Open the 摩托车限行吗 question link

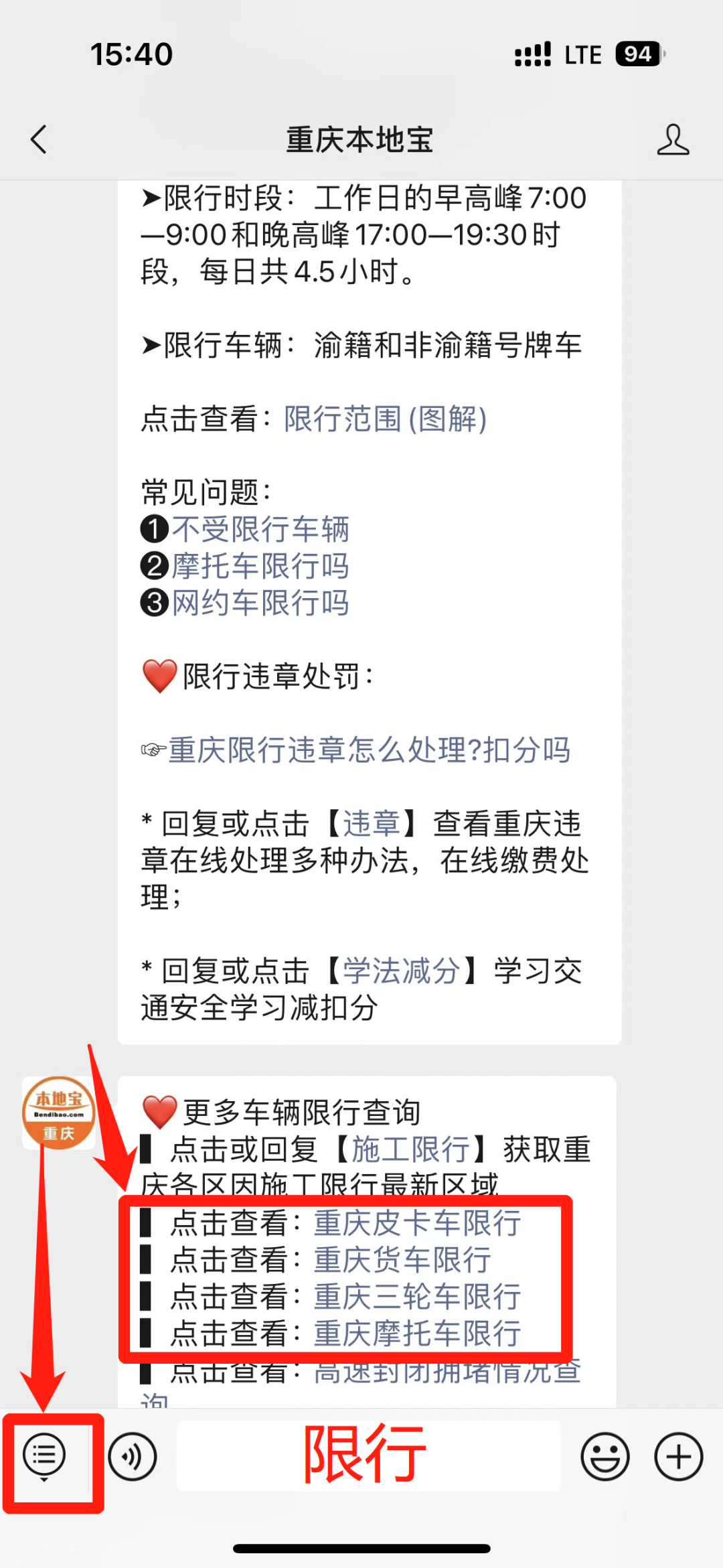click(260, 567)
